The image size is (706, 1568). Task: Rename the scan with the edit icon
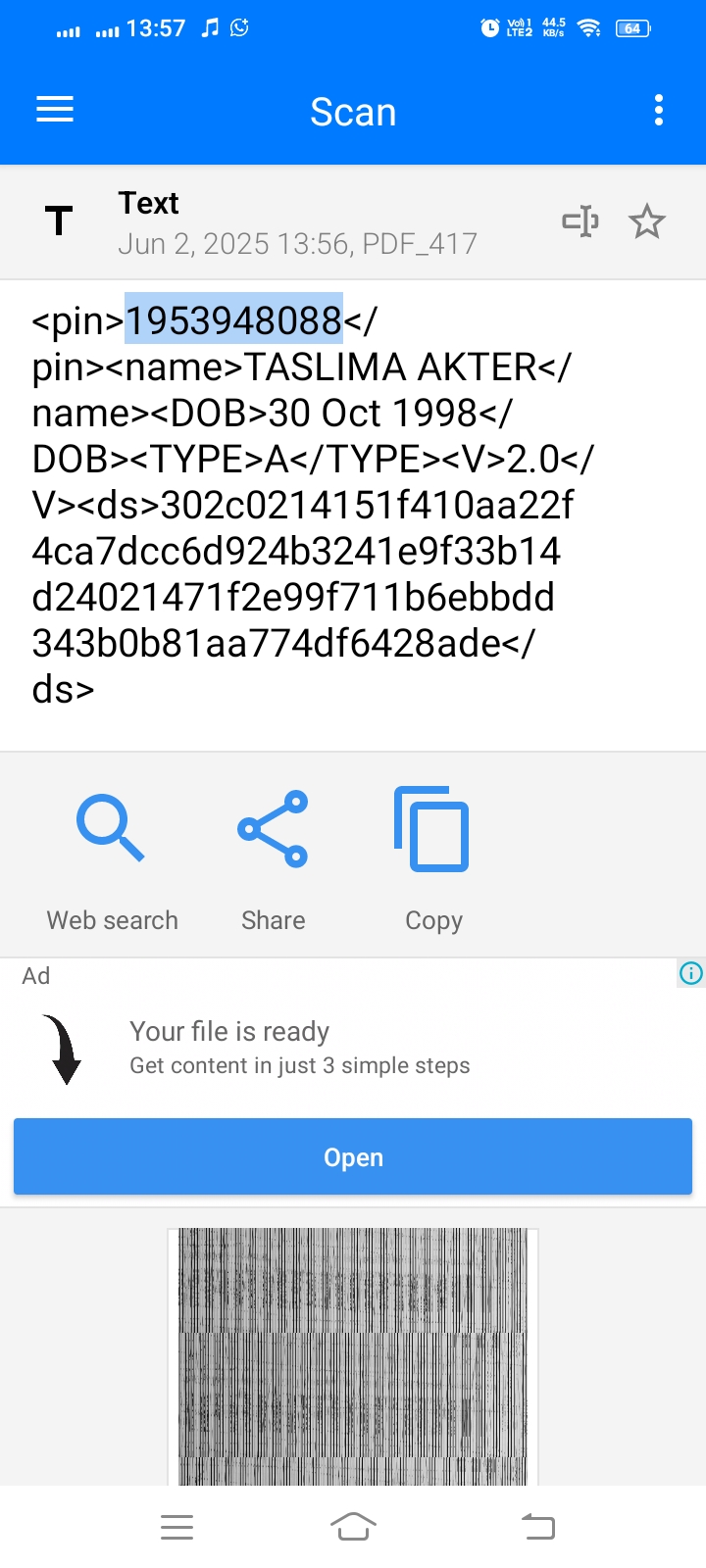[x=580, y=221]
